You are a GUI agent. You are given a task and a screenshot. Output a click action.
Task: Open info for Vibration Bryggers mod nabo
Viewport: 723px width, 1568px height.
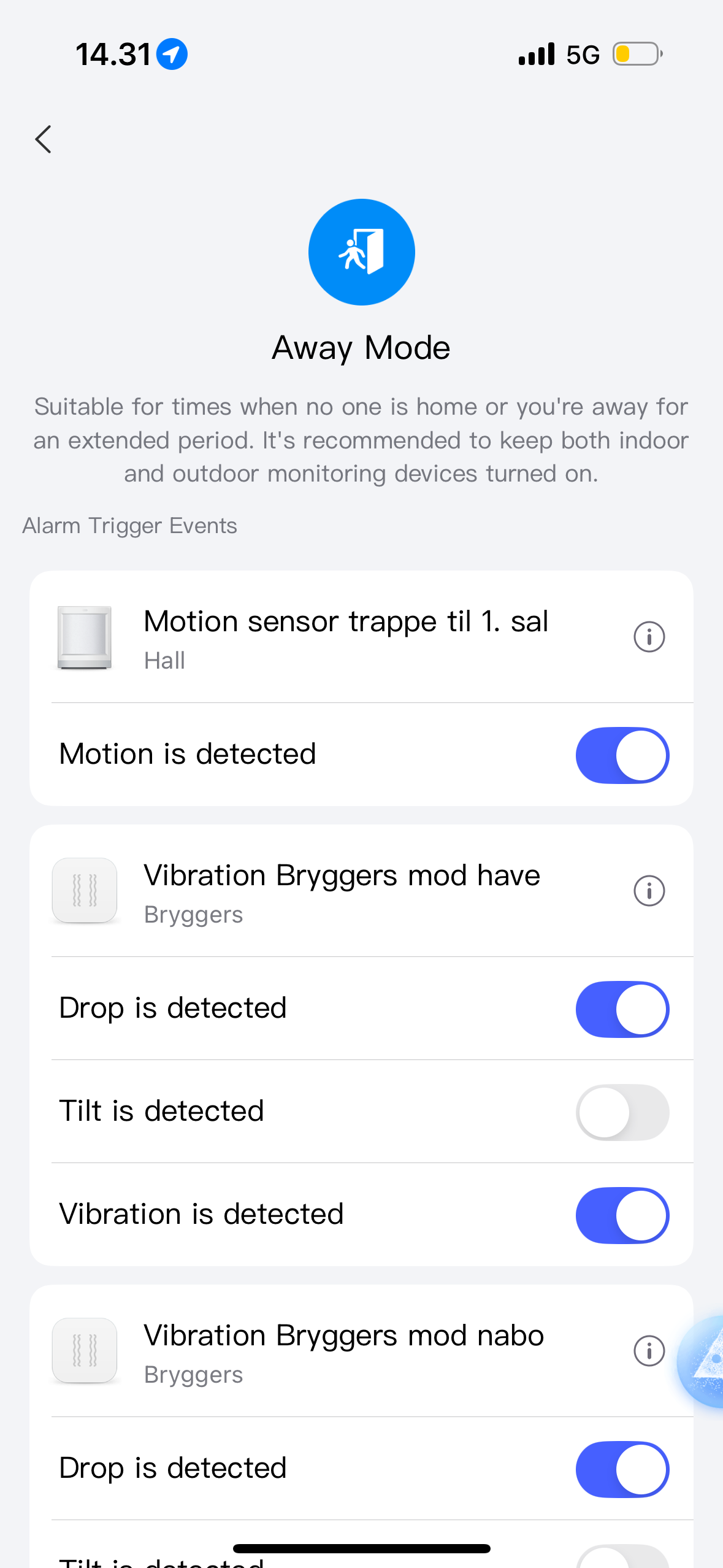click(649, 1351)
